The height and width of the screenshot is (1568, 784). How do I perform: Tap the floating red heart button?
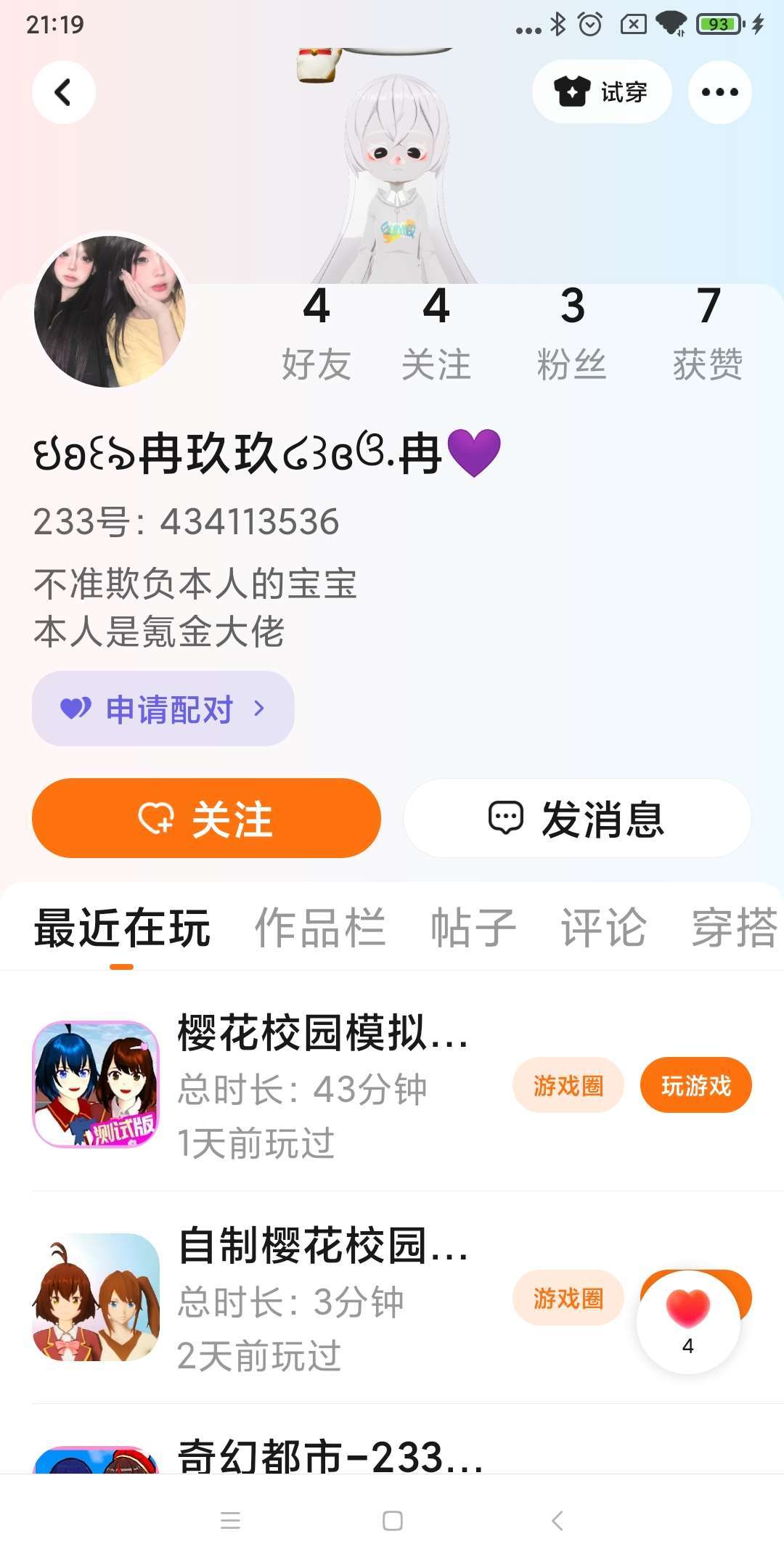pos(688,1321)
